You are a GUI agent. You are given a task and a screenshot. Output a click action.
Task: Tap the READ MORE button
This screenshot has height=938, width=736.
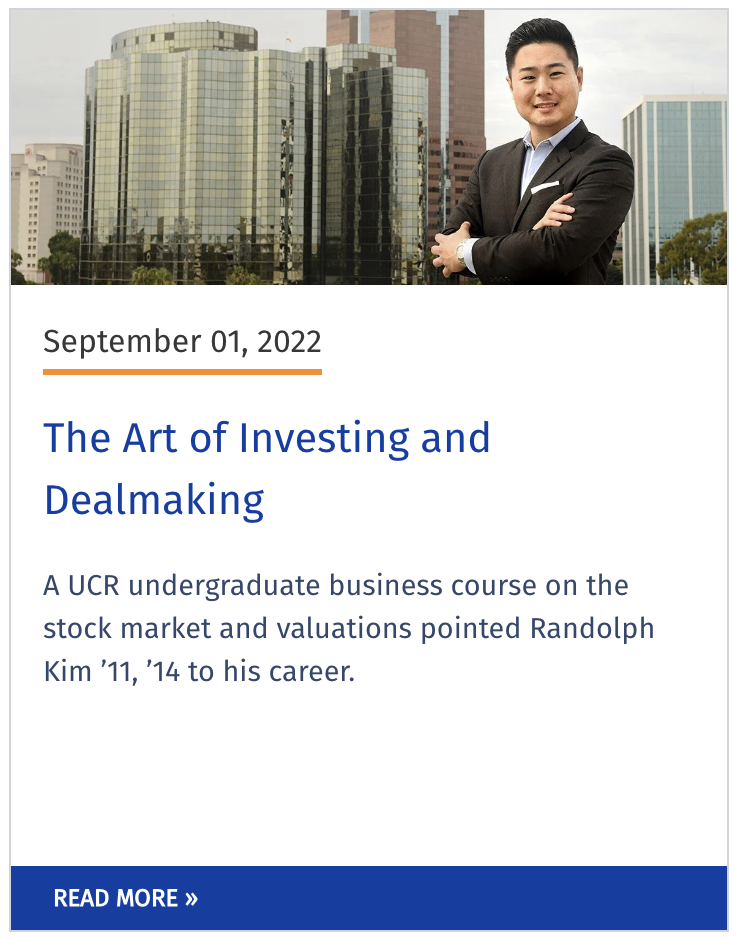[x=126, y=898]
